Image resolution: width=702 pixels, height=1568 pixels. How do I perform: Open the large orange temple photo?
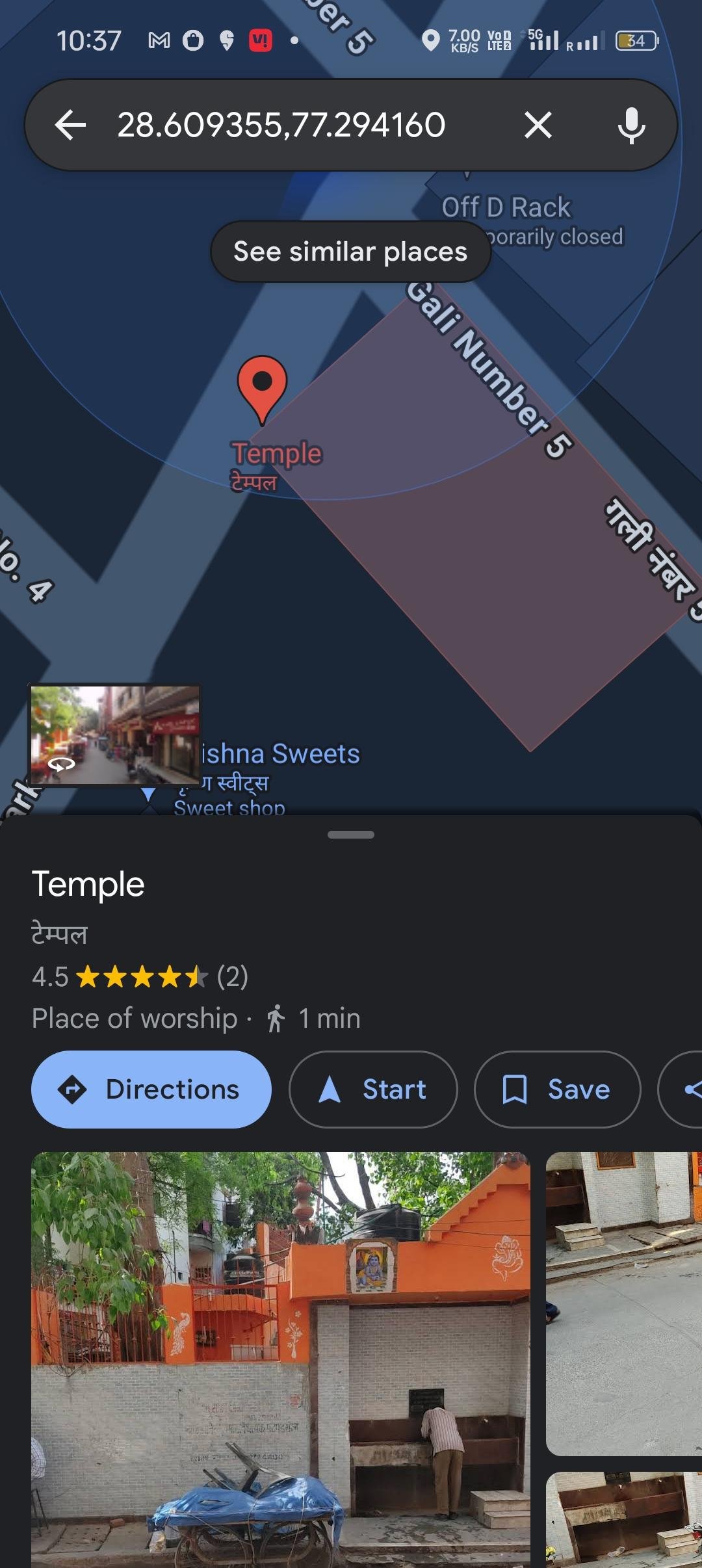point(281,1359)
